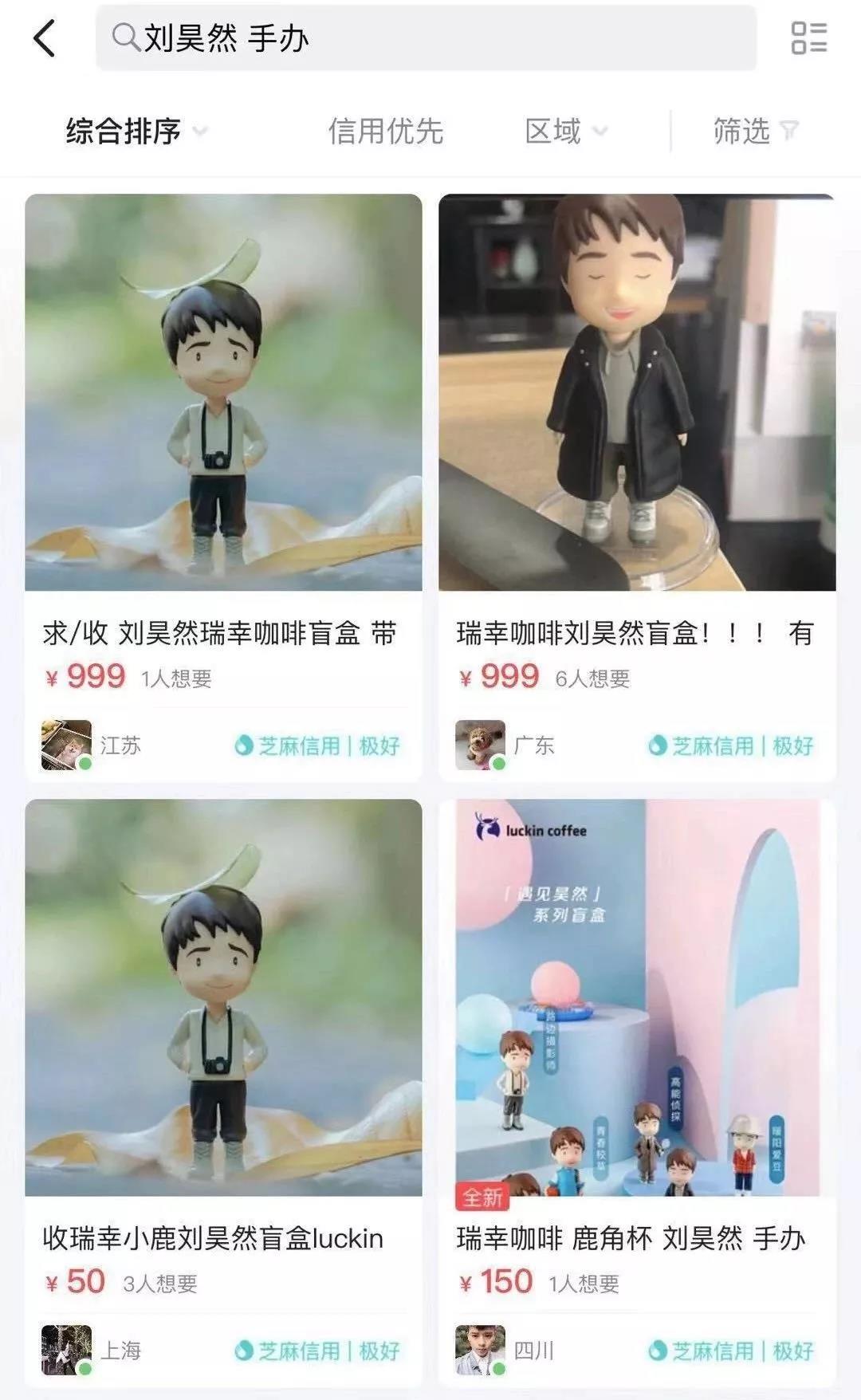The height and width of the screenshot is (1400, 861).
Task: Tap the search field with 刘昊然 手办
Action: pyautogui.click(x=426, y=37)
